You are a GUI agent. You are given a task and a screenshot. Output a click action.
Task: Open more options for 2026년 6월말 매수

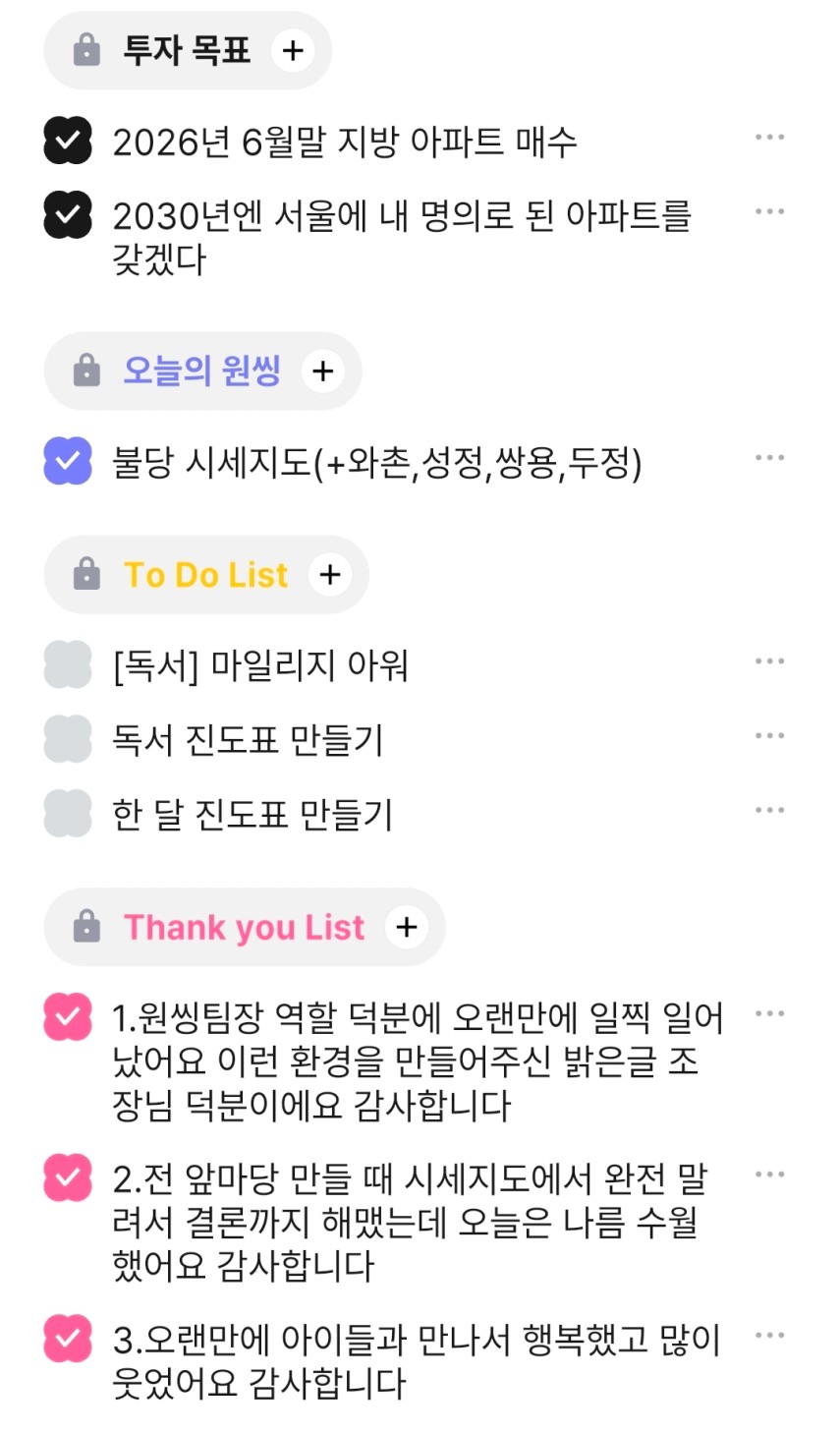coord(769,138)
